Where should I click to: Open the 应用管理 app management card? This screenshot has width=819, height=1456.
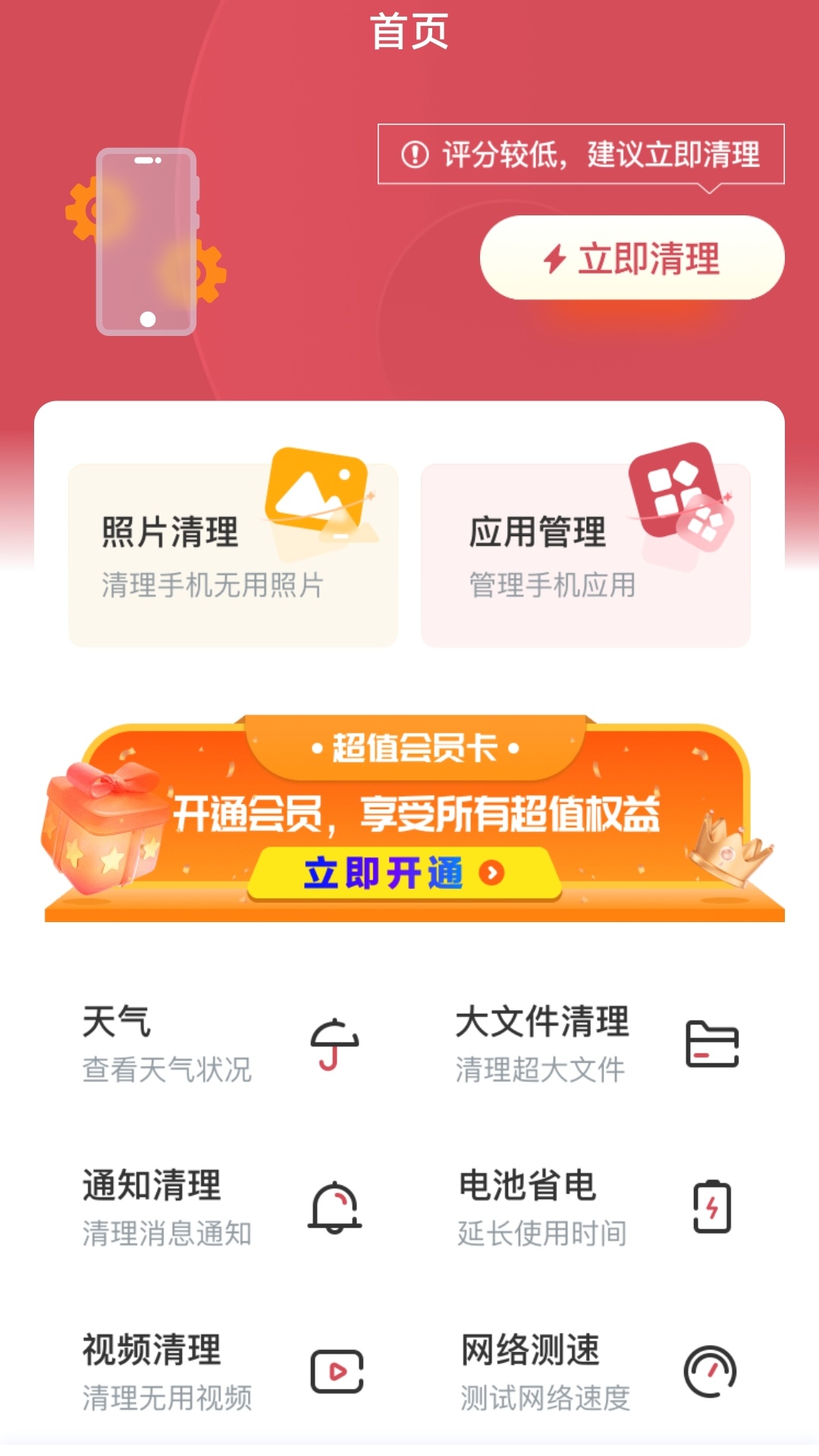585,555
